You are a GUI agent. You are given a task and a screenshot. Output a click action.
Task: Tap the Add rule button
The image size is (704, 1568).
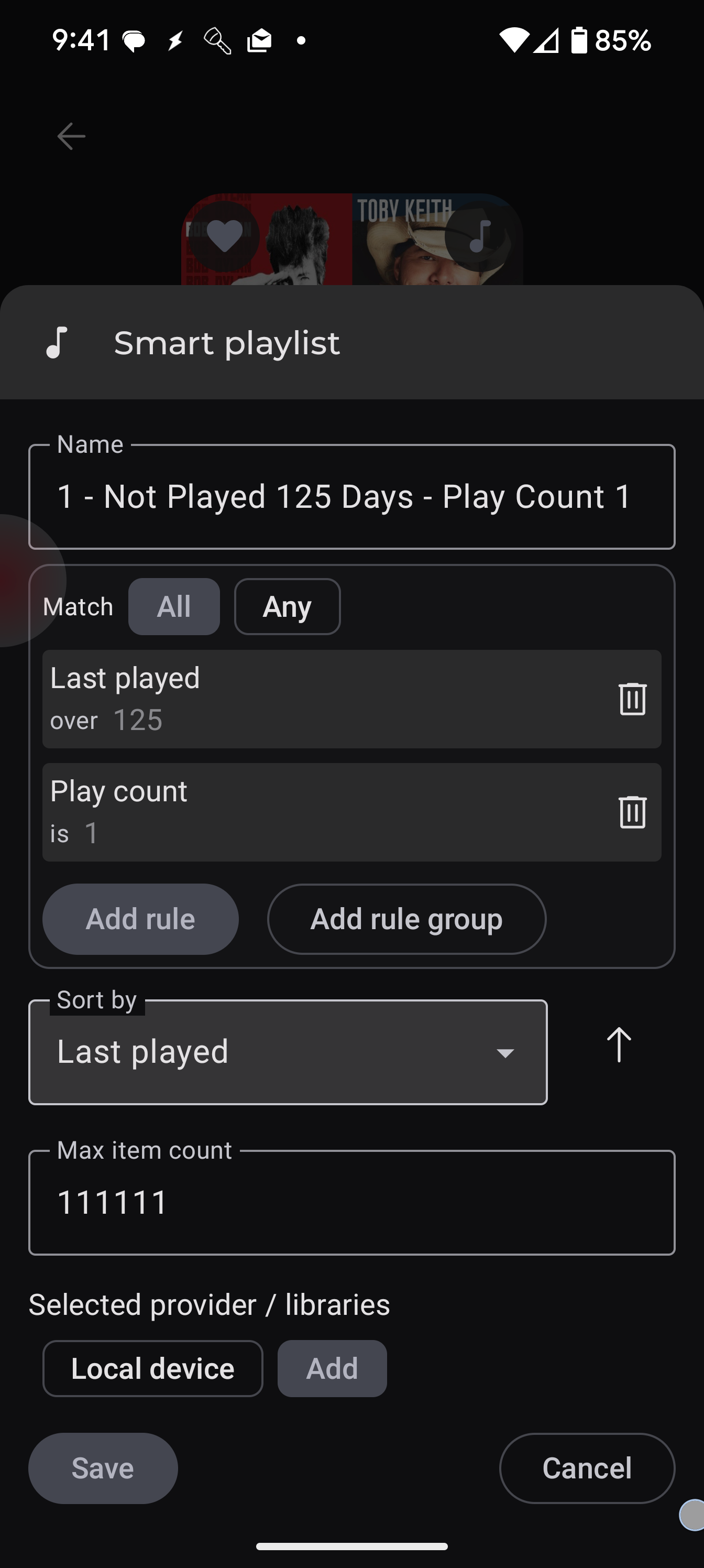click(x=140, y=919)
